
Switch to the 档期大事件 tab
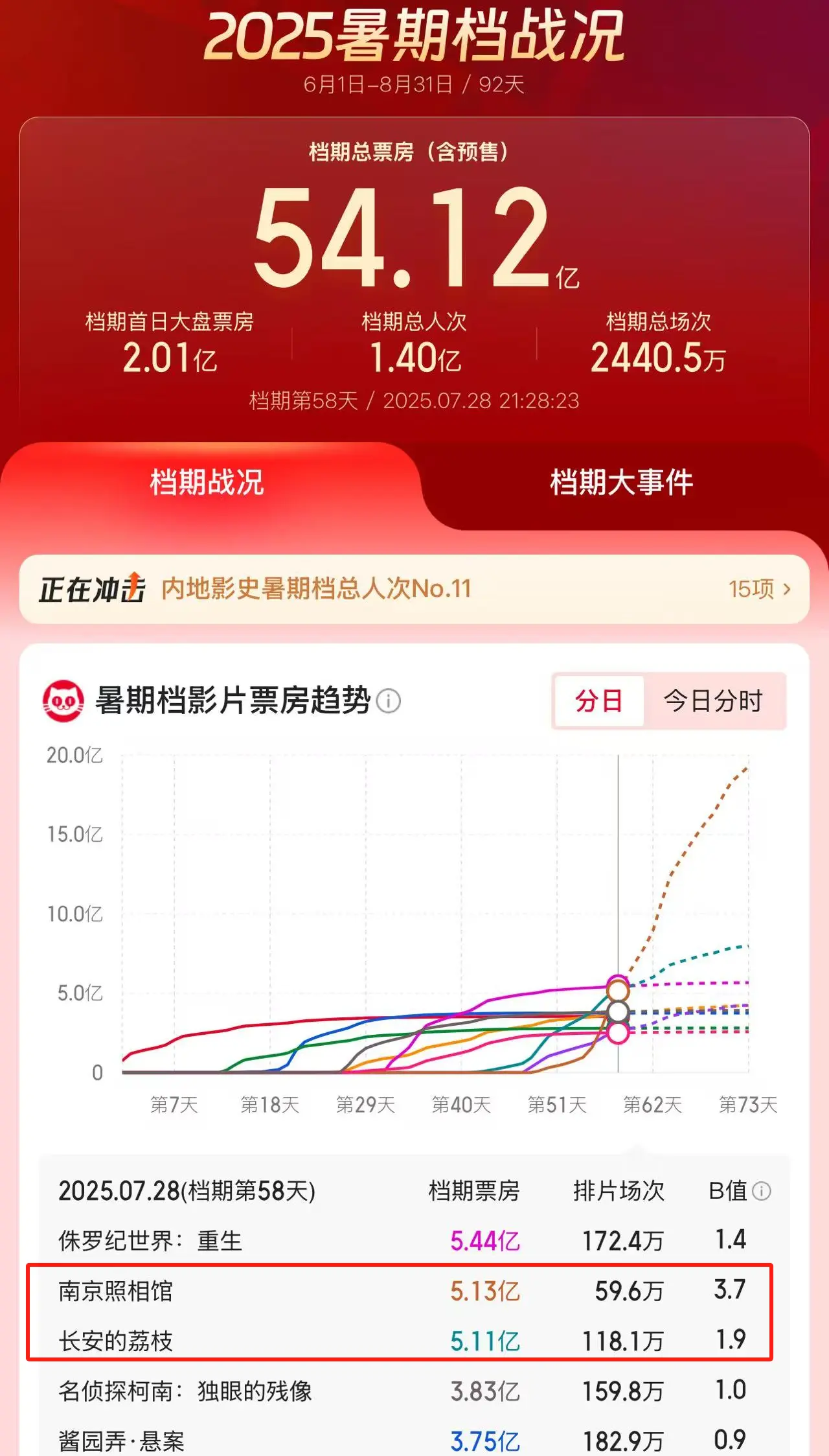click(x=620, y=483)
